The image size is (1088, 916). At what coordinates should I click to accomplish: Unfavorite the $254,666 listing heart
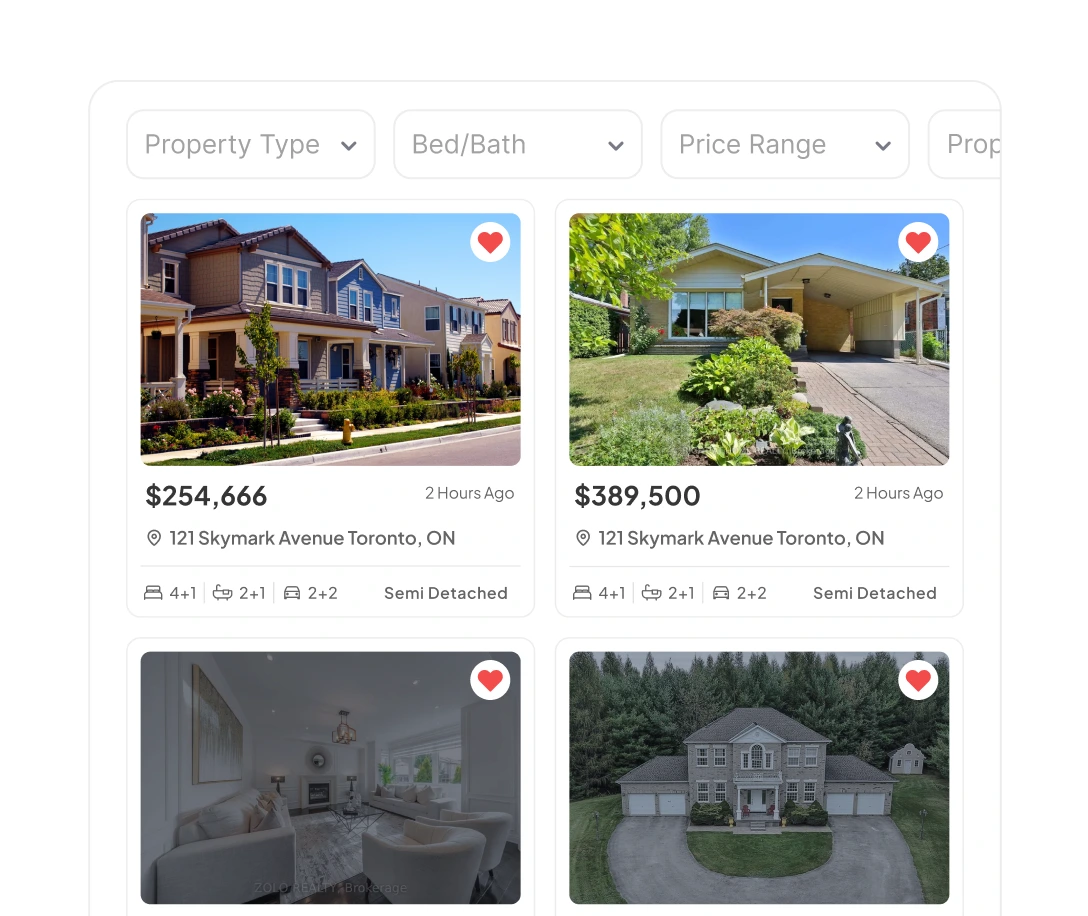point(490,242)
